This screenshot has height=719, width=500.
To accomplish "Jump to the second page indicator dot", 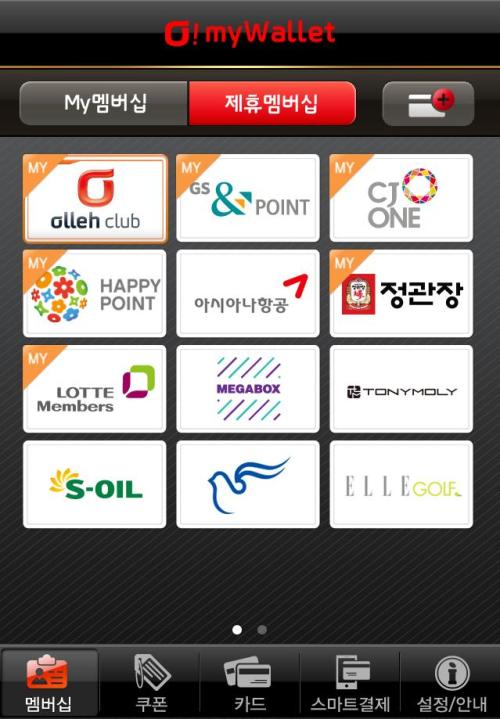I will (x=262, y=630).
